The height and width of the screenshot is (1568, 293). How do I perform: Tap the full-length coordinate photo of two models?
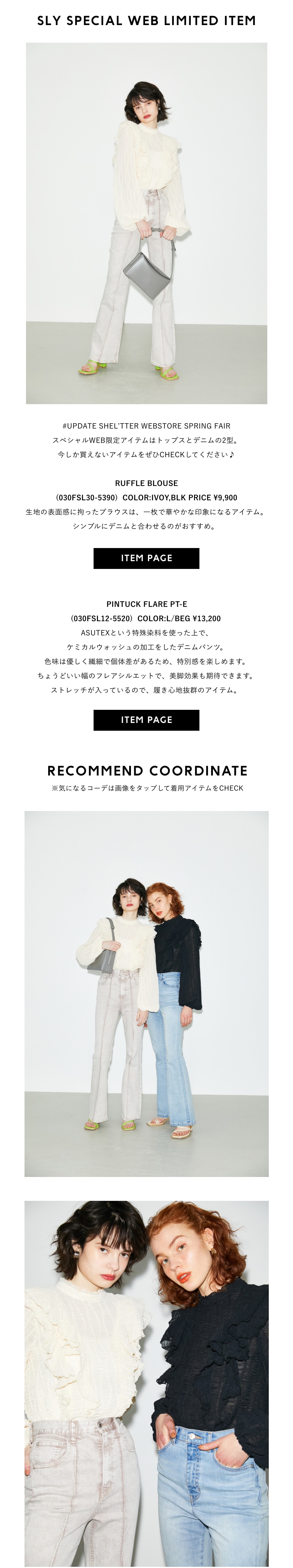point(146,993)
